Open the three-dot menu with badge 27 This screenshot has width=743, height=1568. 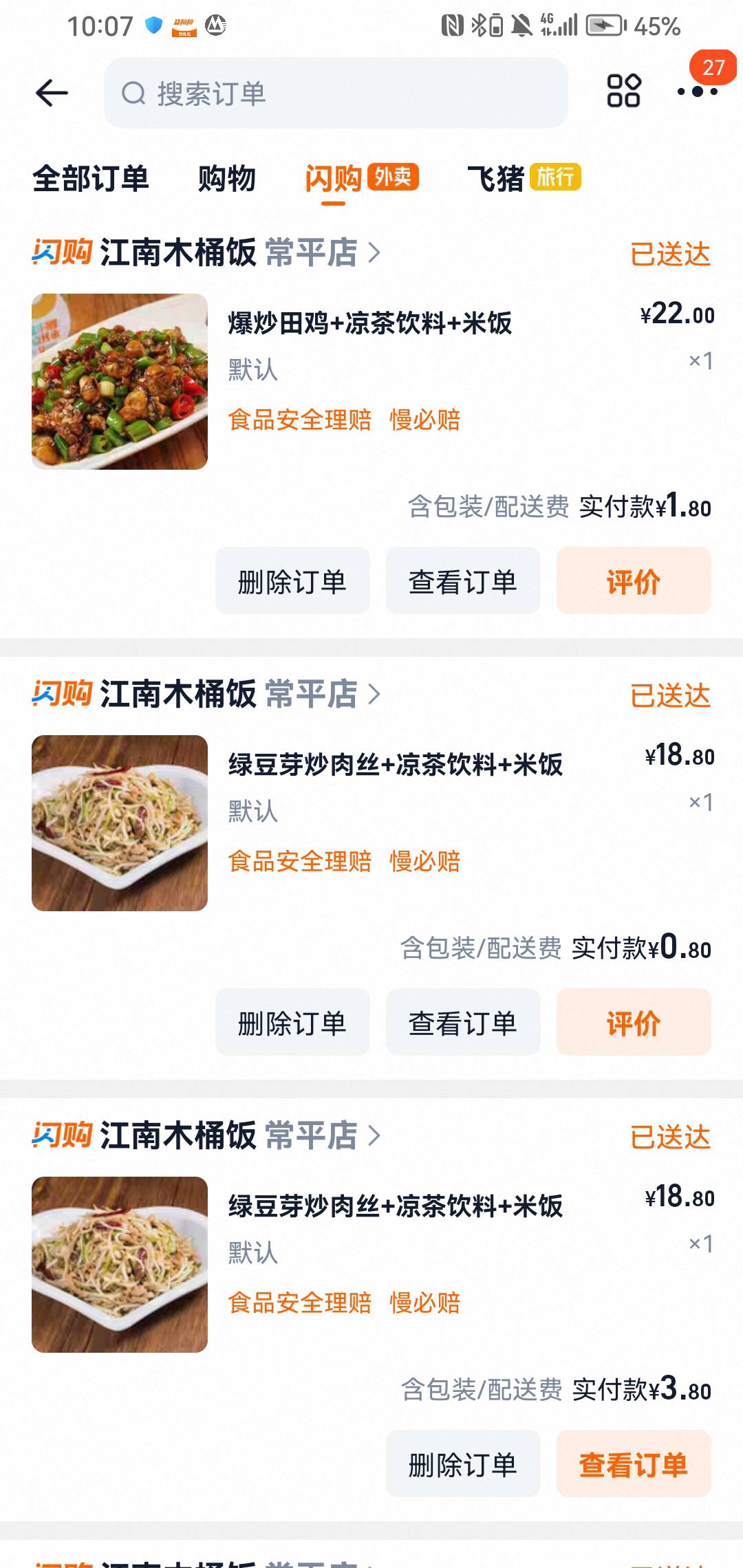(x=698, y=91)
